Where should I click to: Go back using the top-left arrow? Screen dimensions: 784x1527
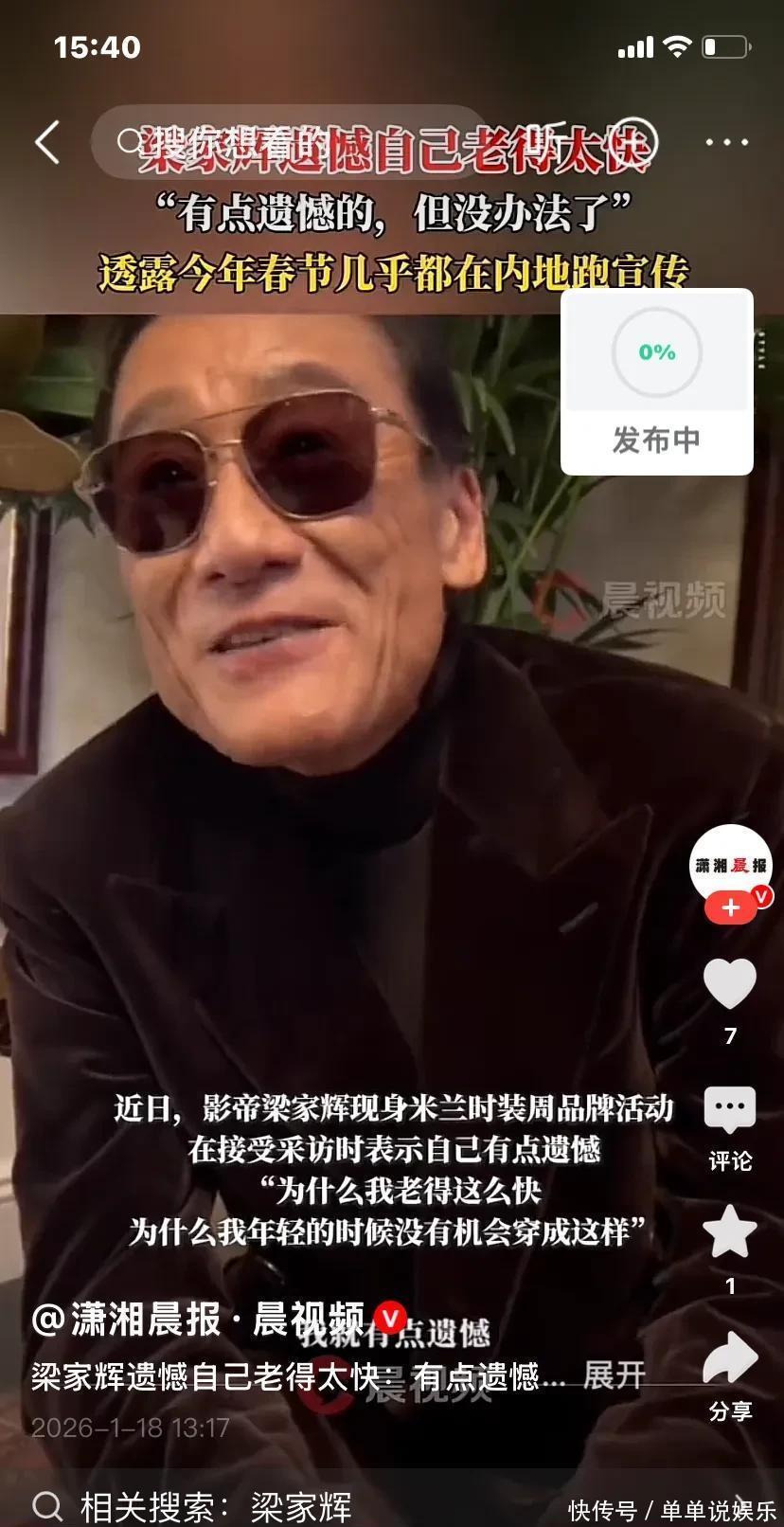(47, 143)
